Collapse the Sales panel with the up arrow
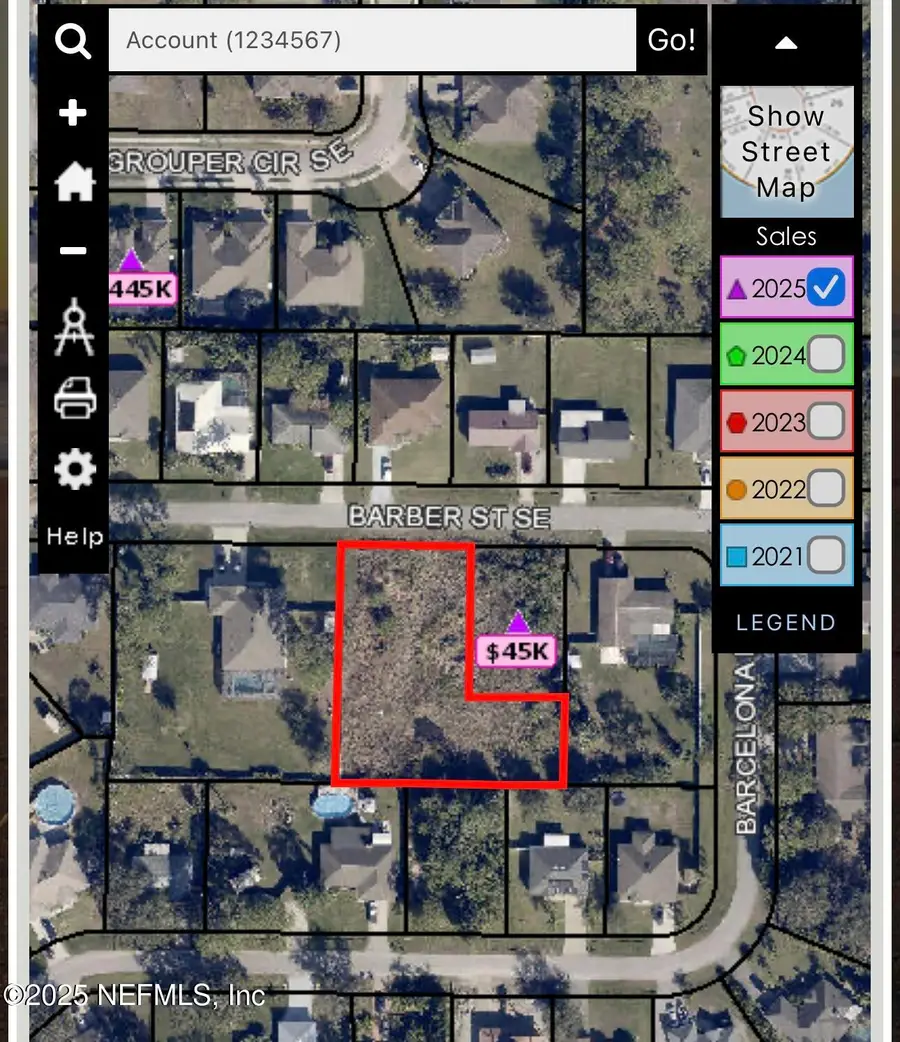900x1042 pixels. 786,43
